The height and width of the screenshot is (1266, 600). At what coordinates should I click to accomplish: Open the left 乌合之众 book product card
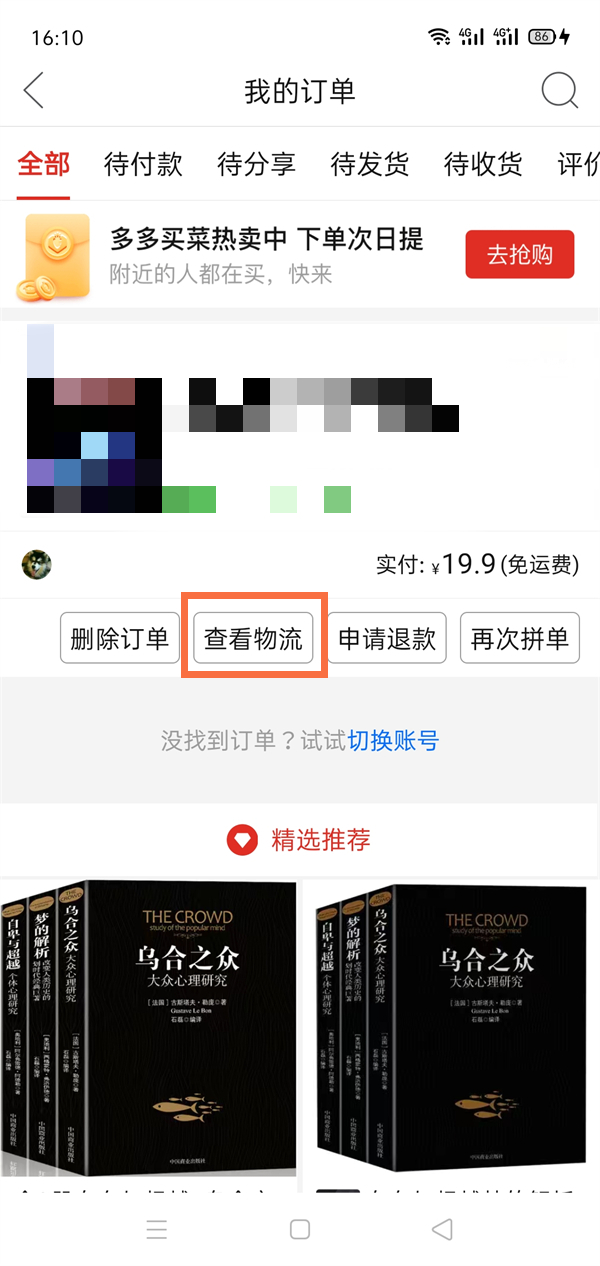(x=148, y=1030)
